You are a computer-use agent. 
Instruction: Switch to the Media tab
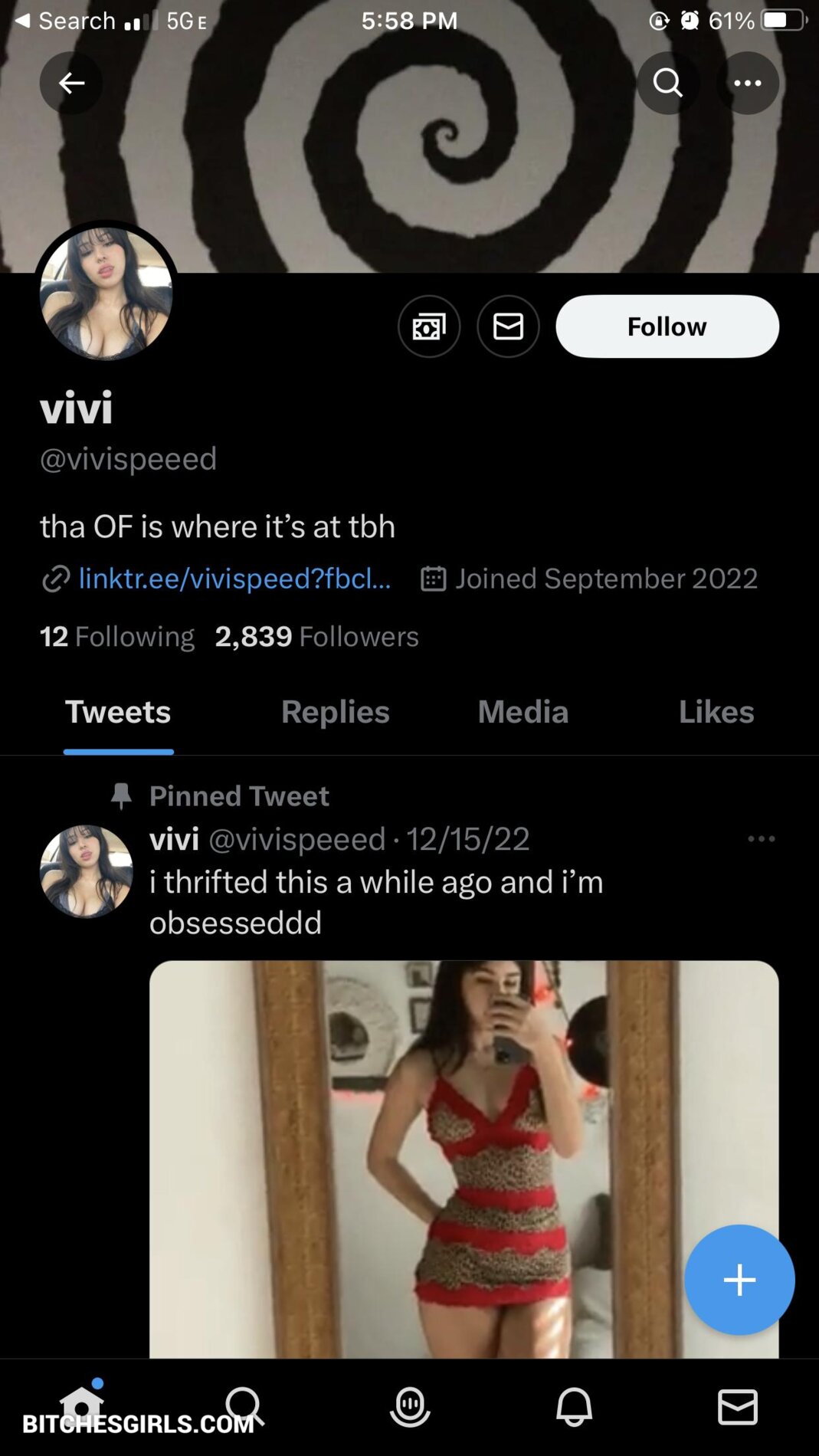[x=523, y=712]
